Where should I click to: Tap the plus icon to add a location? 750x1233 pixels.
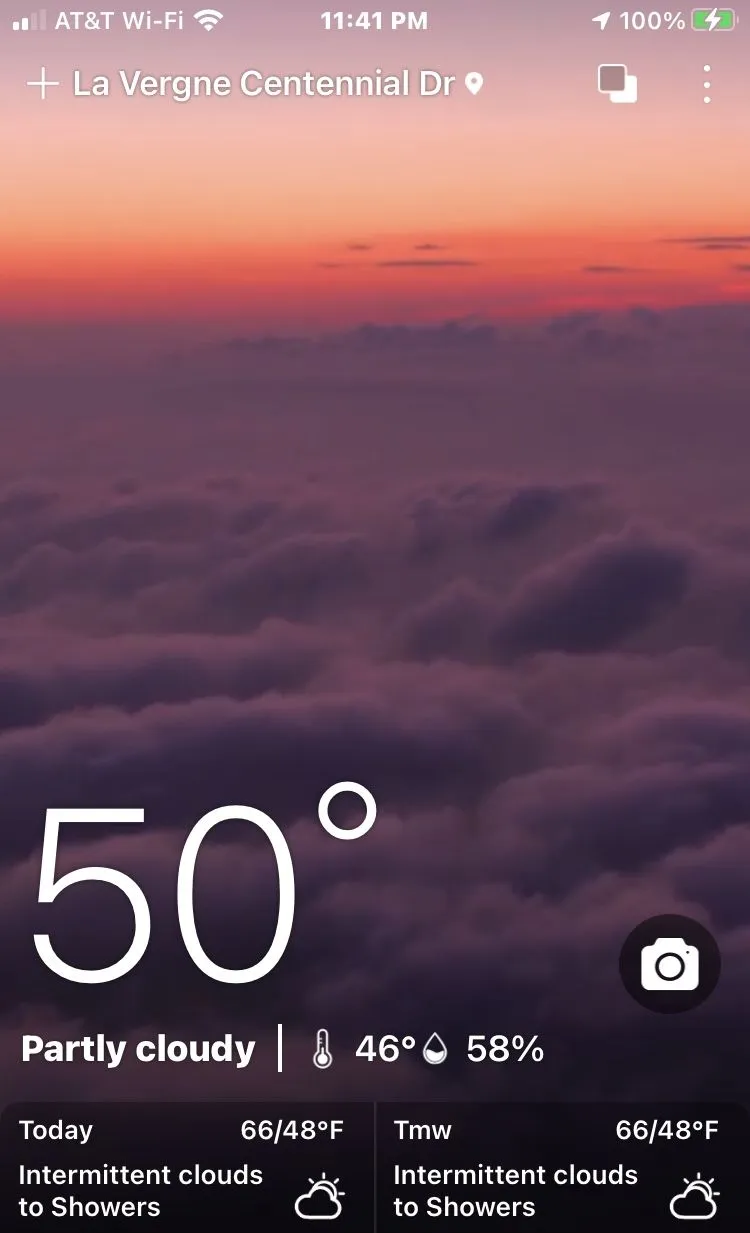42,84
